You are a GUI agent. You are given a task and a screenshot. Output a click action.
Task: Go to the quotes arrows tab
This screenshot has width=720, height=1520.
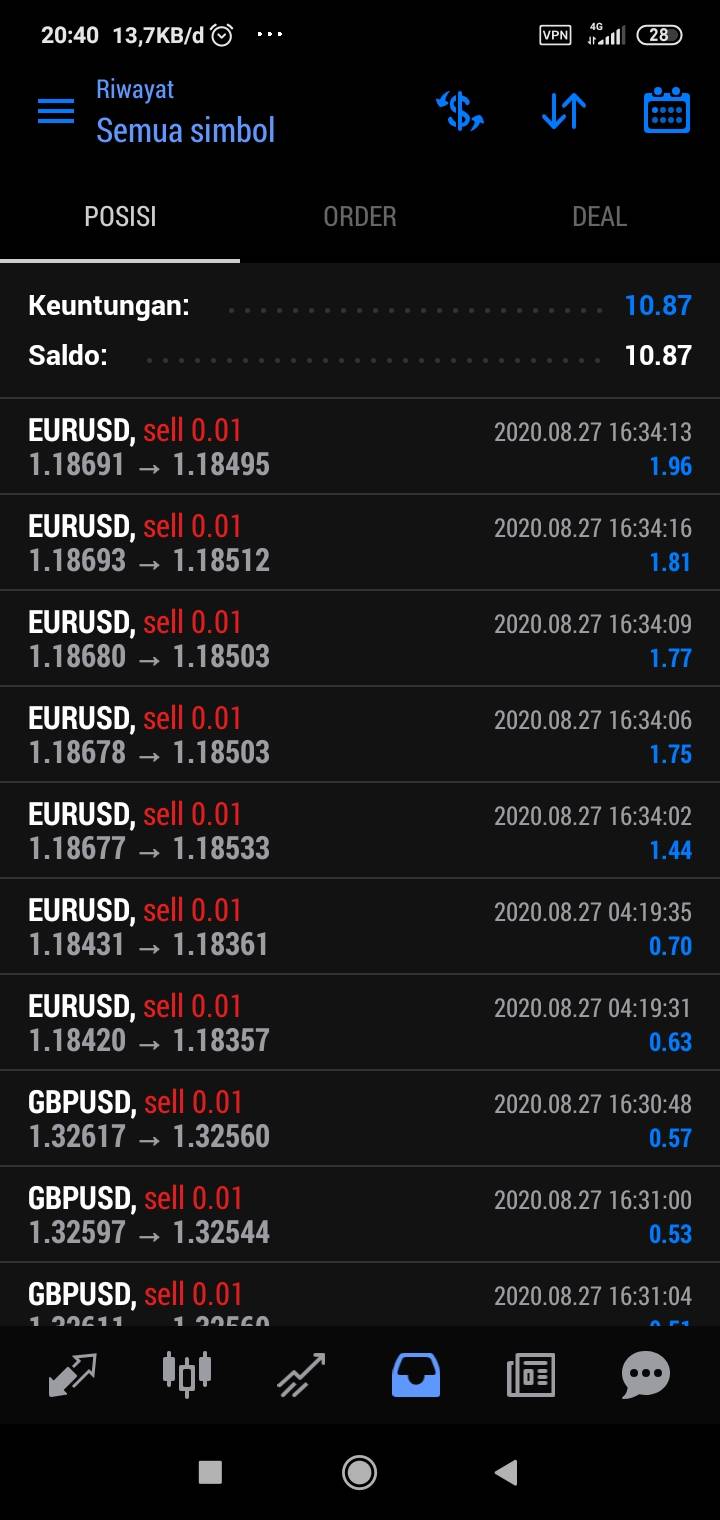(x=73, y=1375)
